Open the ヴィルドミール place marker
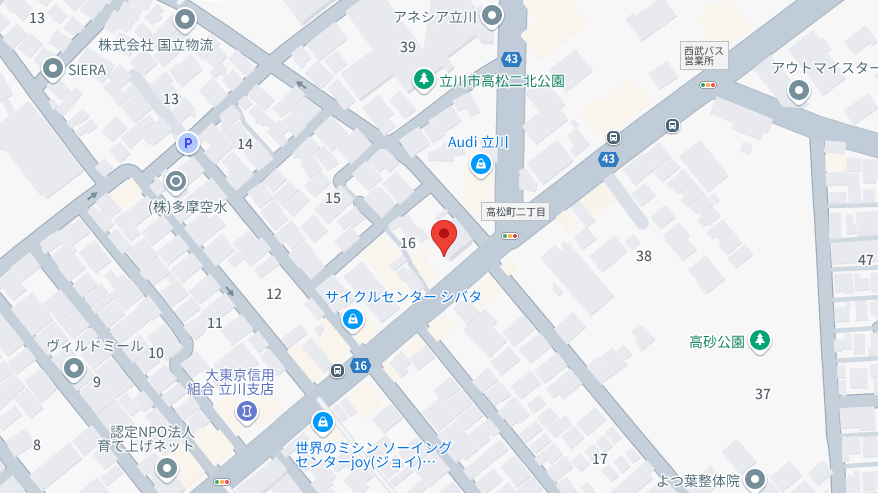Screen dimensions: 878x493 click(x=74, y=368)
